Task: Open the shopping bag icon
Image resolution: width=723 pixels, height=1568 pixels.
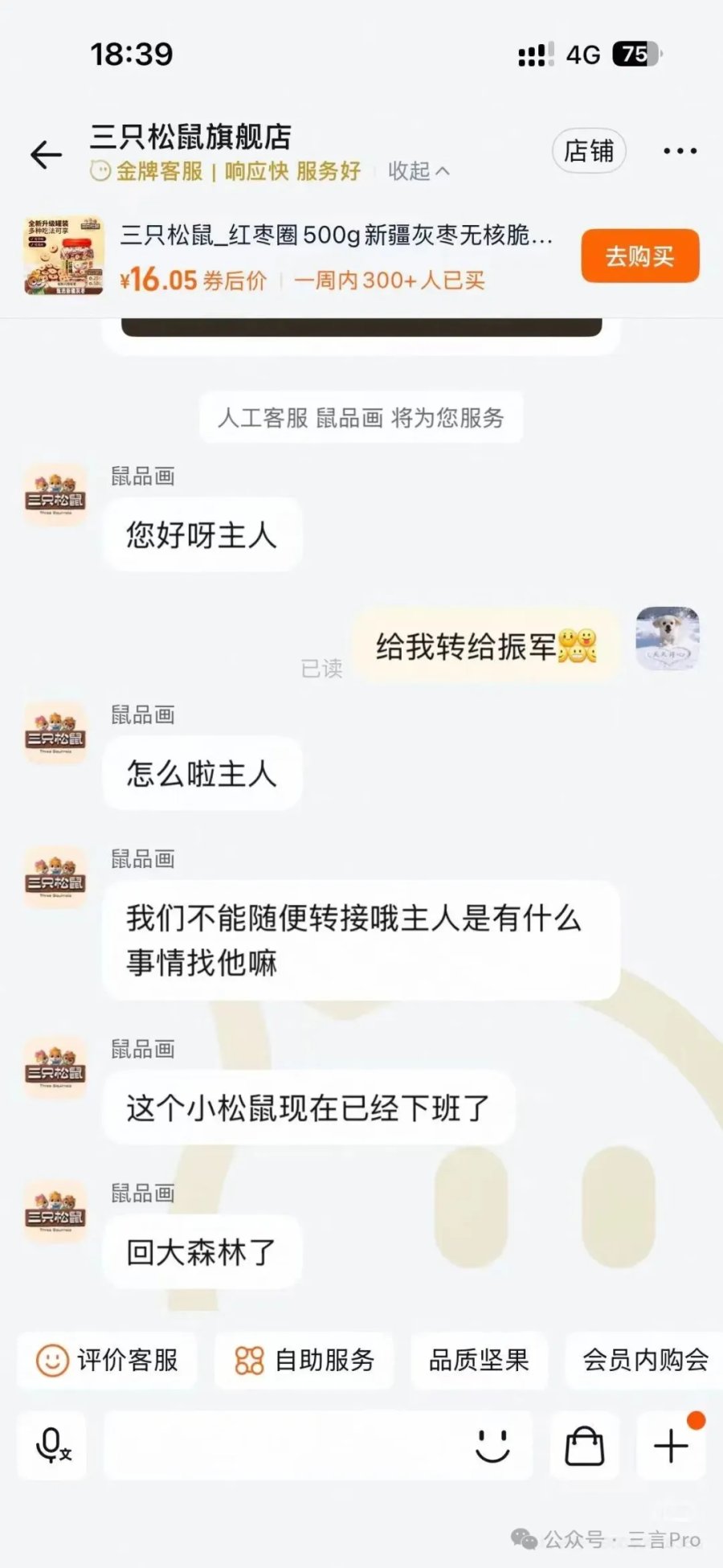Action: tap(584, 1446)
